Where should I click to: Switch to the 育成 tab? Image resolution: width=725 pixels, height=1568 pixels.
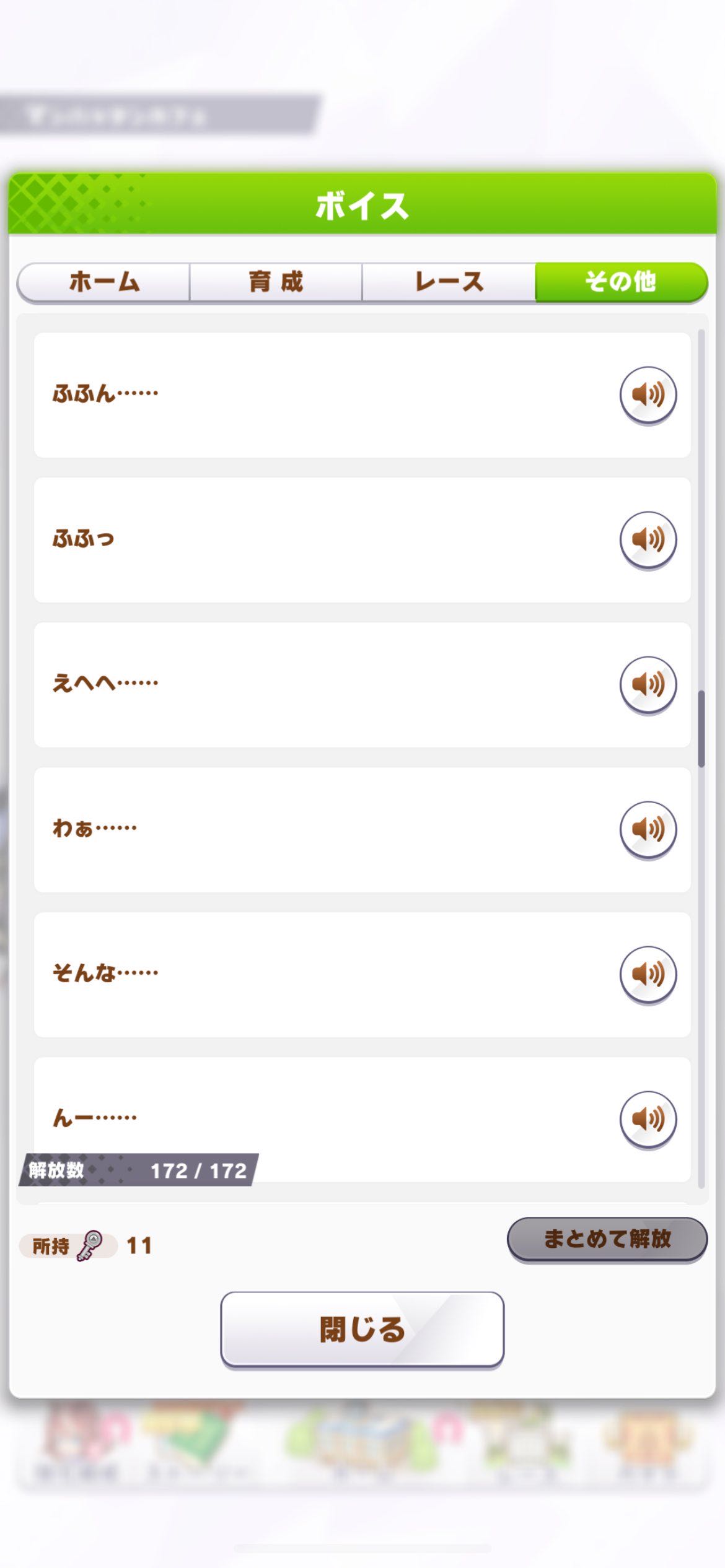click(x=276, y=282)
